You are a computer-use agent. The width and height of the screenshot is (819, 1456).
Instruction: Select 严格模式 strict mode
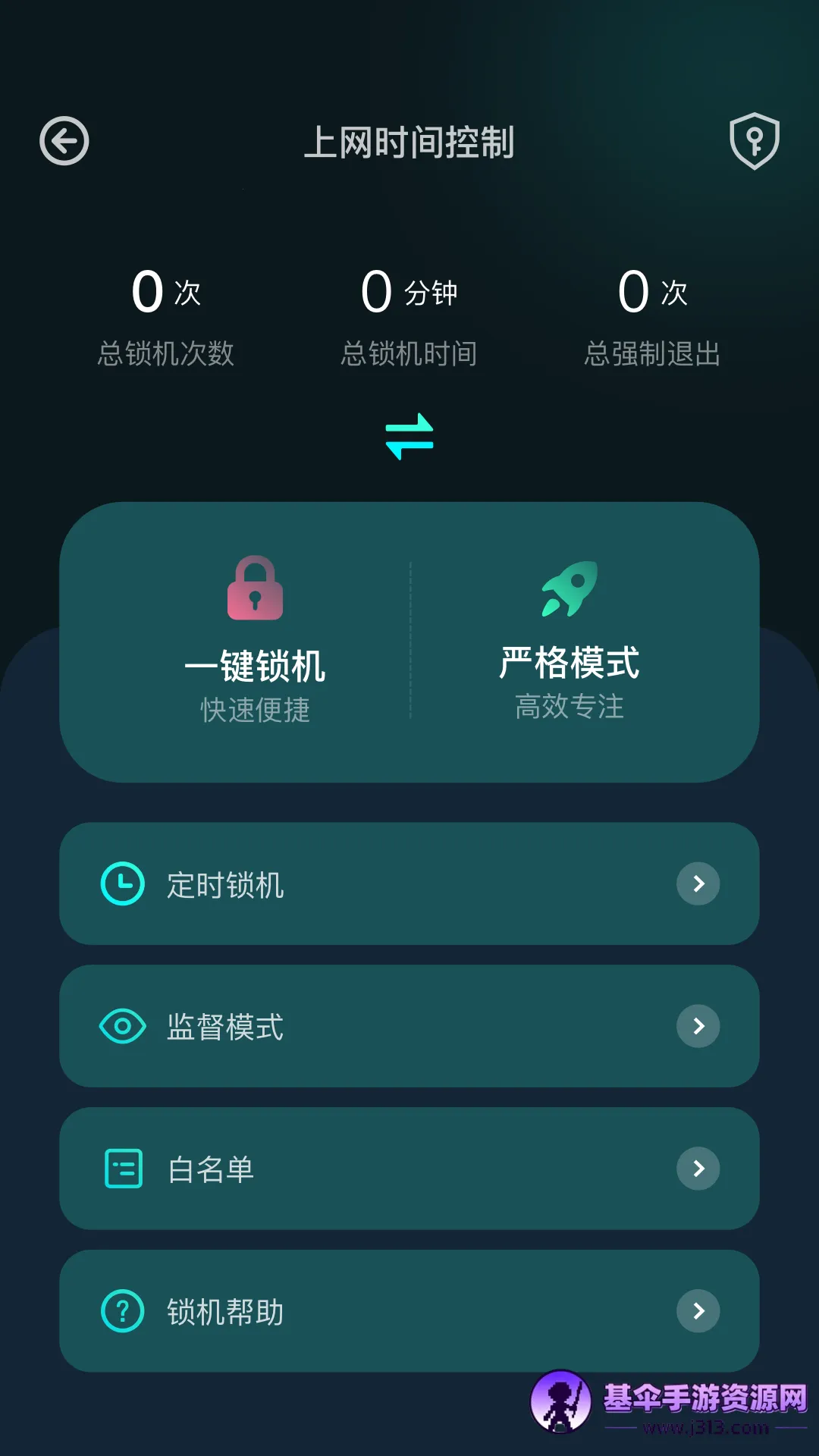click(x=569, y=641)
